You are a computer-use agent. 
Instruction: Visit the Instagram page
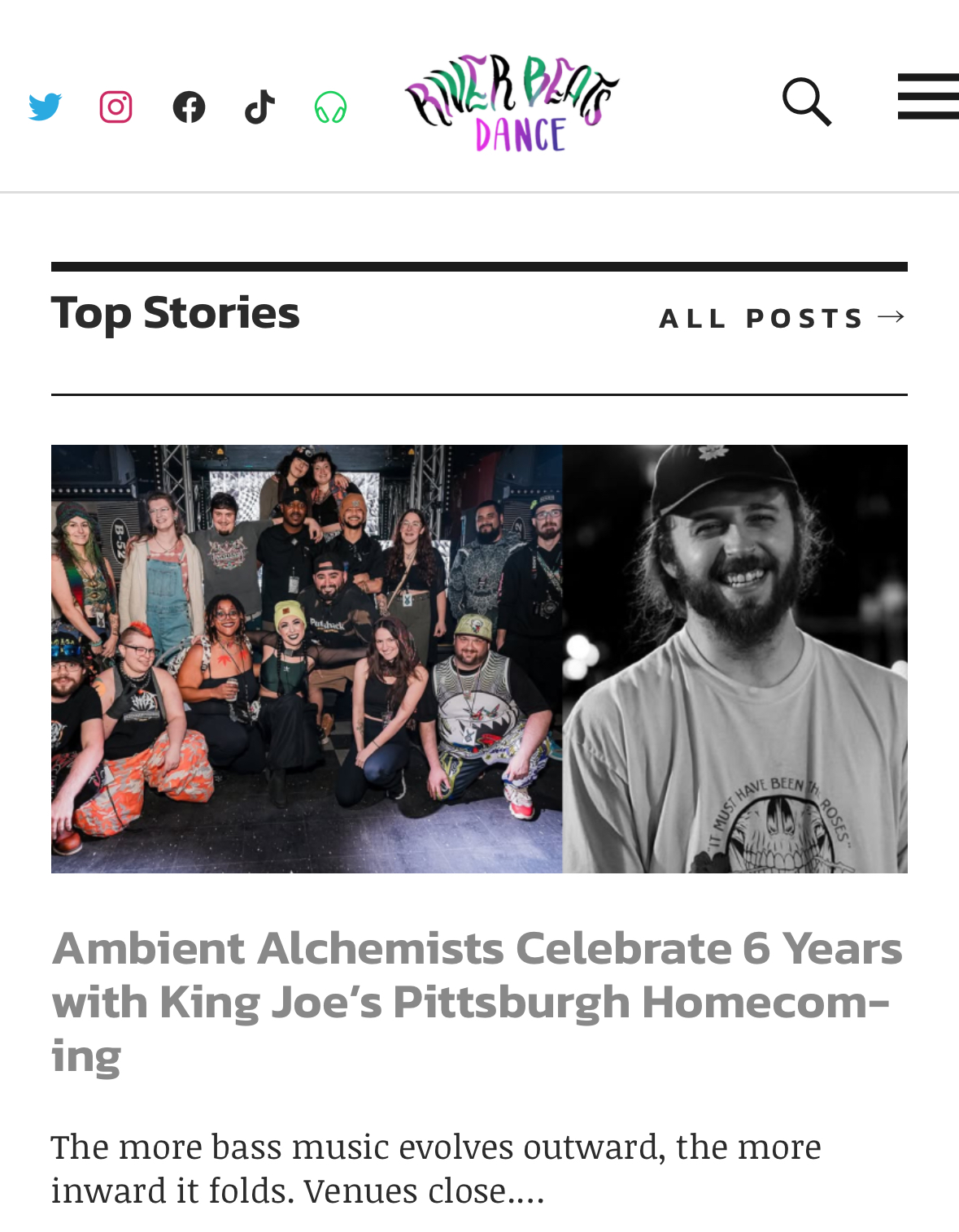click(116, 107)
